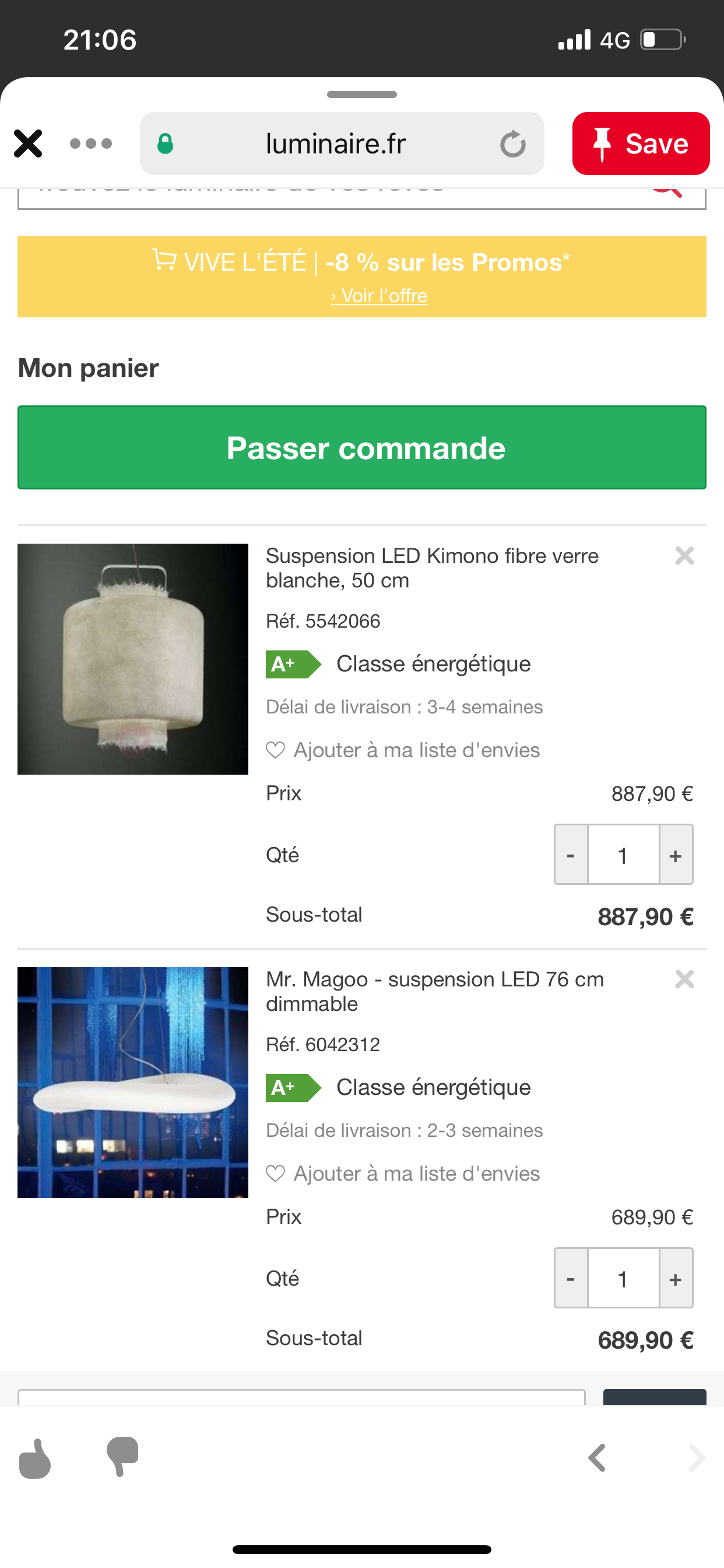Tap the green Passer commande button
Viewport: 724px width, 1568px height.
pos(361,447)
